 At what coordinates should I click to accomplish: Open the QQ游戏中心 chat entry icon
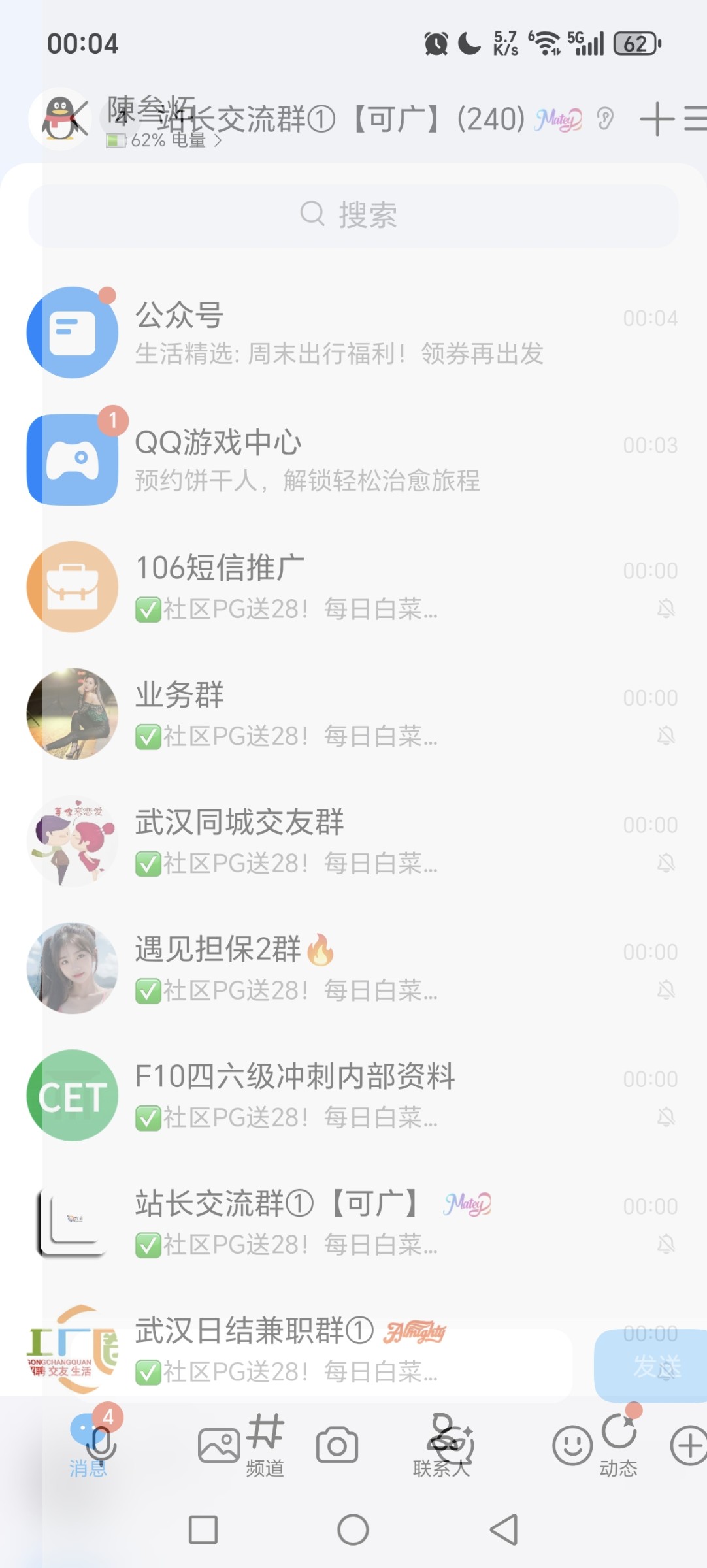pos(73,457)
